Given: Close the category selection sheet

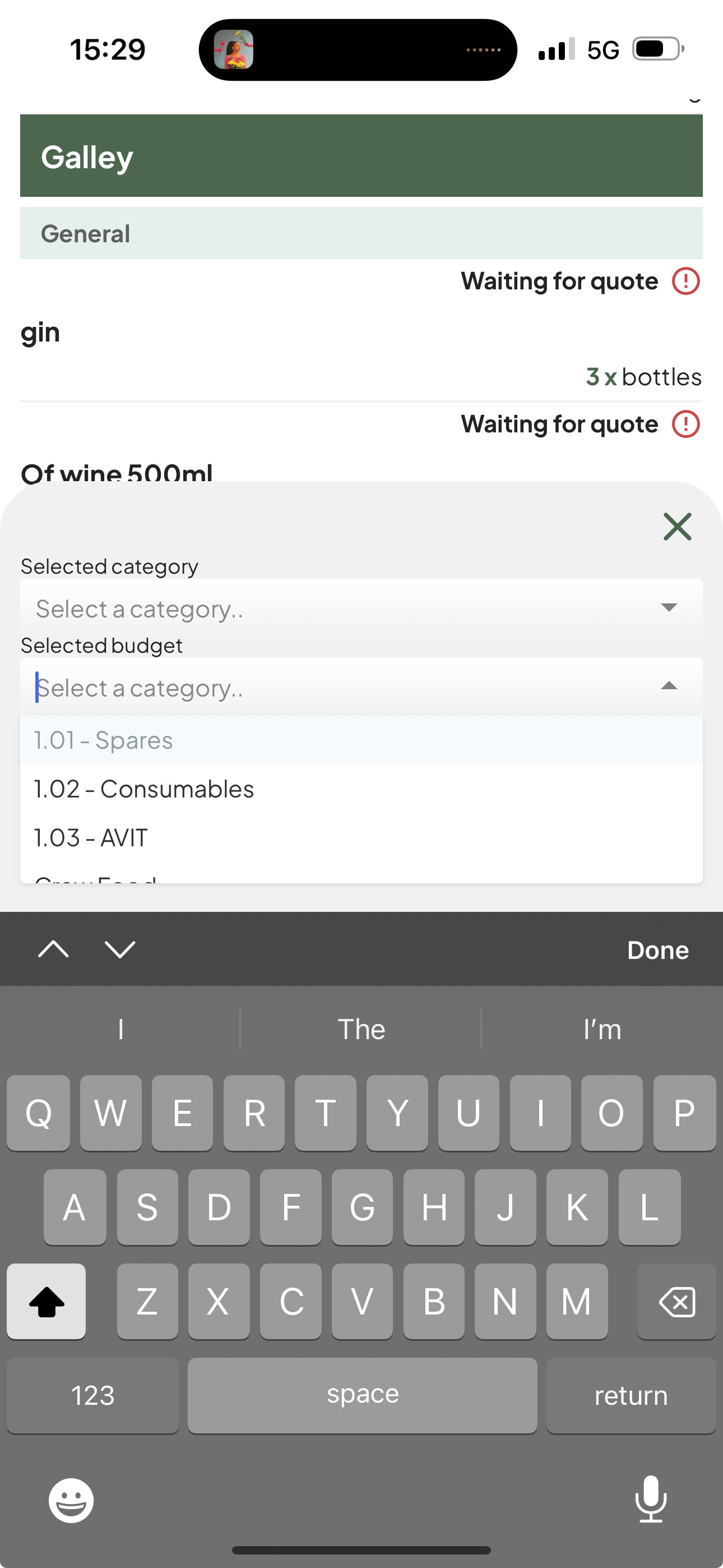Looking at the screenshot, I should pyautogui.click(x=676, y=527).
